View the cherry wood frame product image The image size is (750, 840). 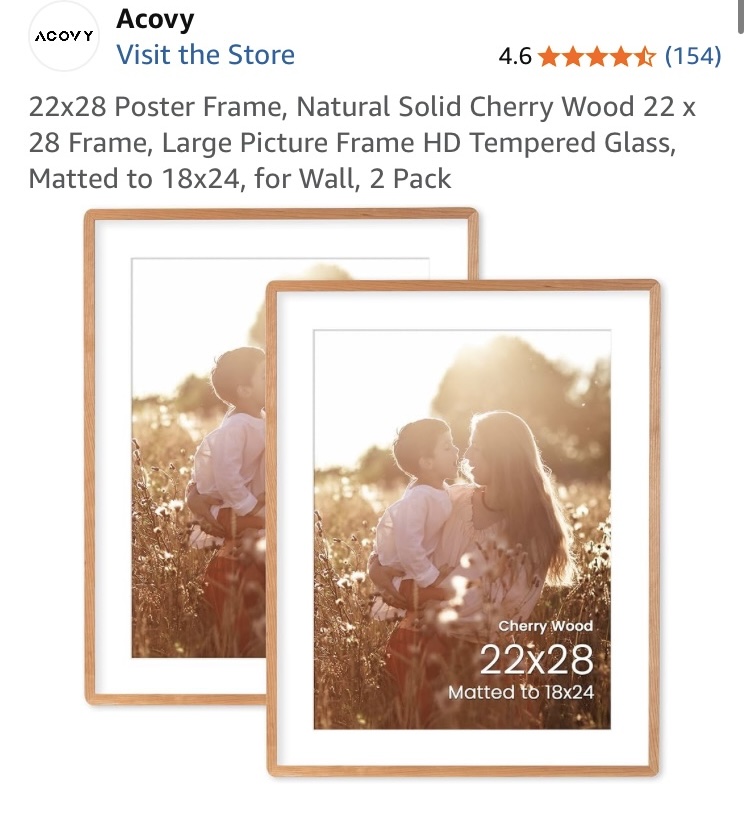(x=372, y=492)
